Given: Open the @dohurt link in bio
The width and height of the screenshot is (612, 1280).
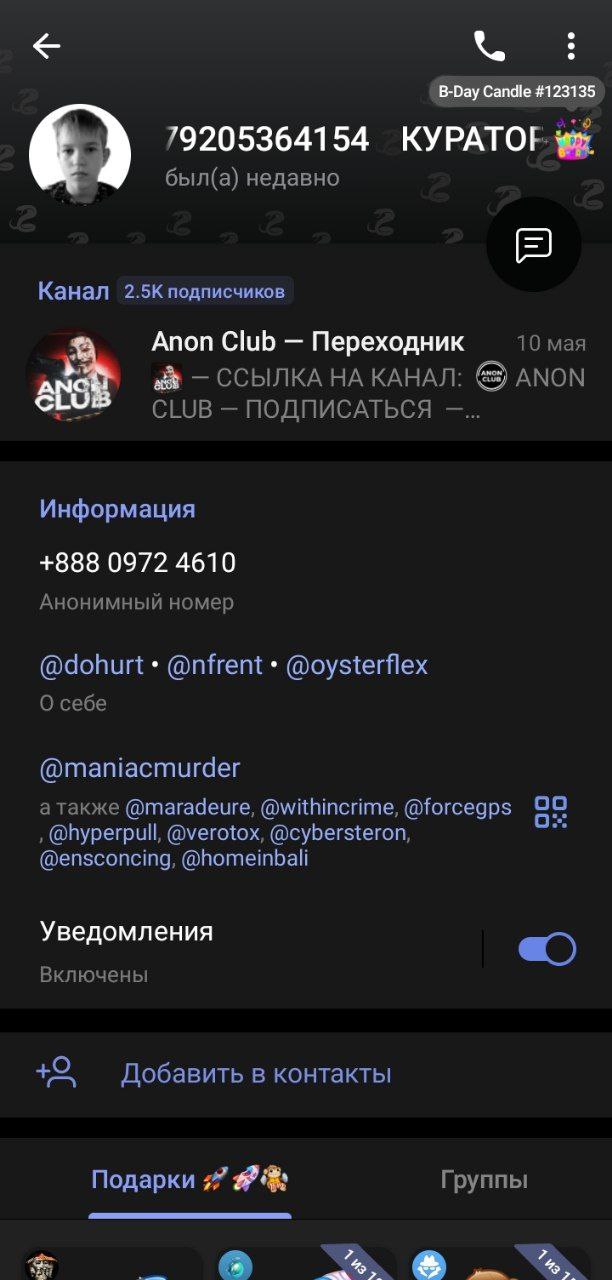Looking at the screenshot, I should coord(92,665).
